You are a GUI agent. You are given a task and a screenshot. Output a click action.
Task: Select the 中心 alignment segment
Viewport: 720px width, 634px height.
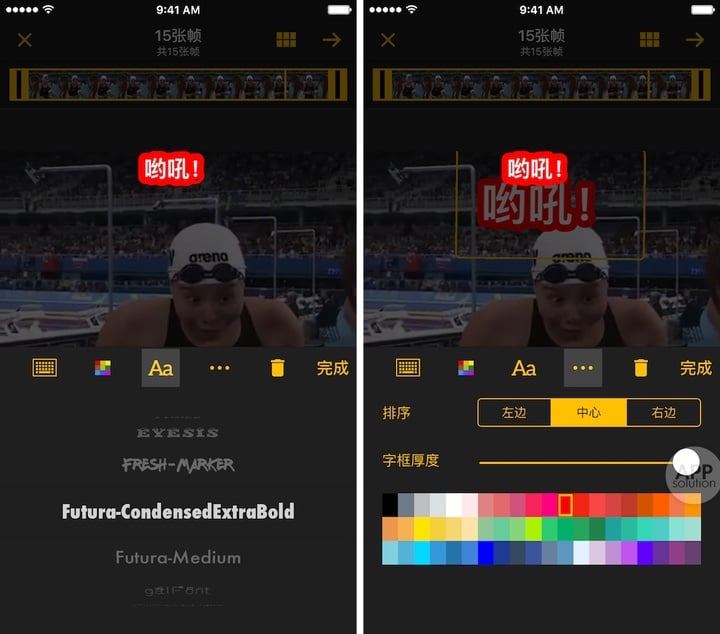tap(588, 412)
